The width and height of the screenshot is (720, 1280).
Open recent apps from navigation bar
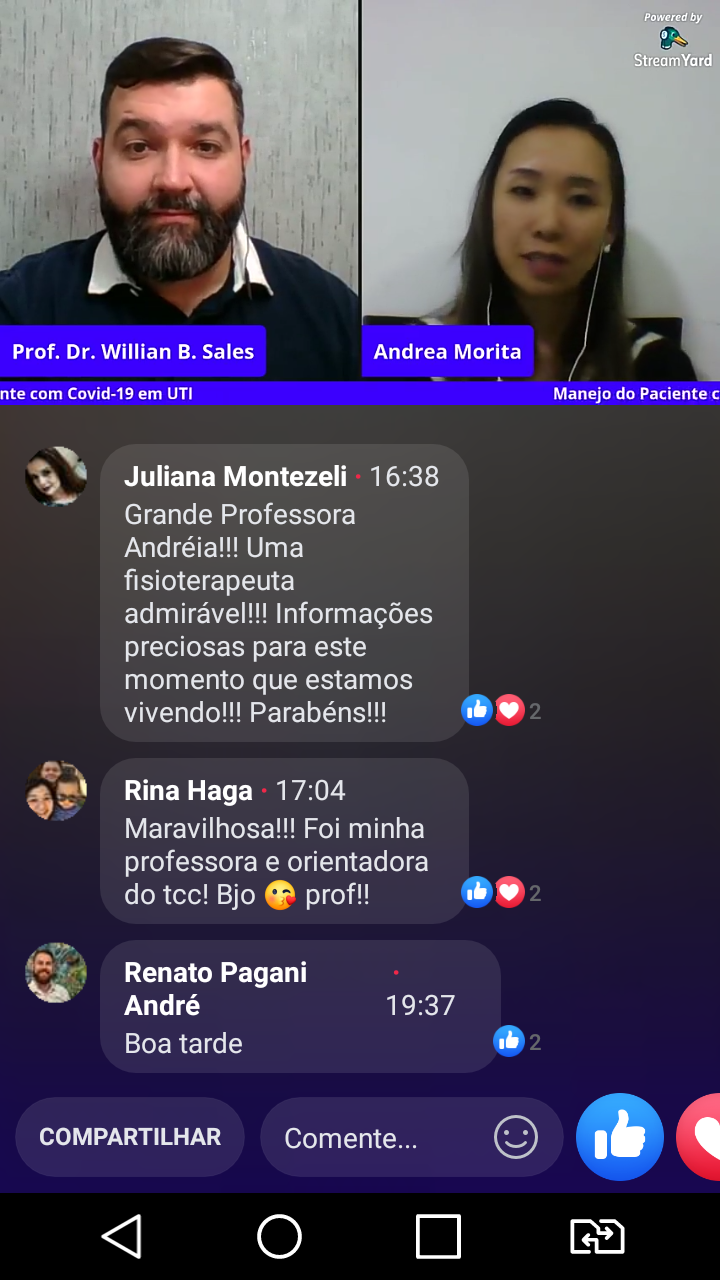pos(438,1237)
